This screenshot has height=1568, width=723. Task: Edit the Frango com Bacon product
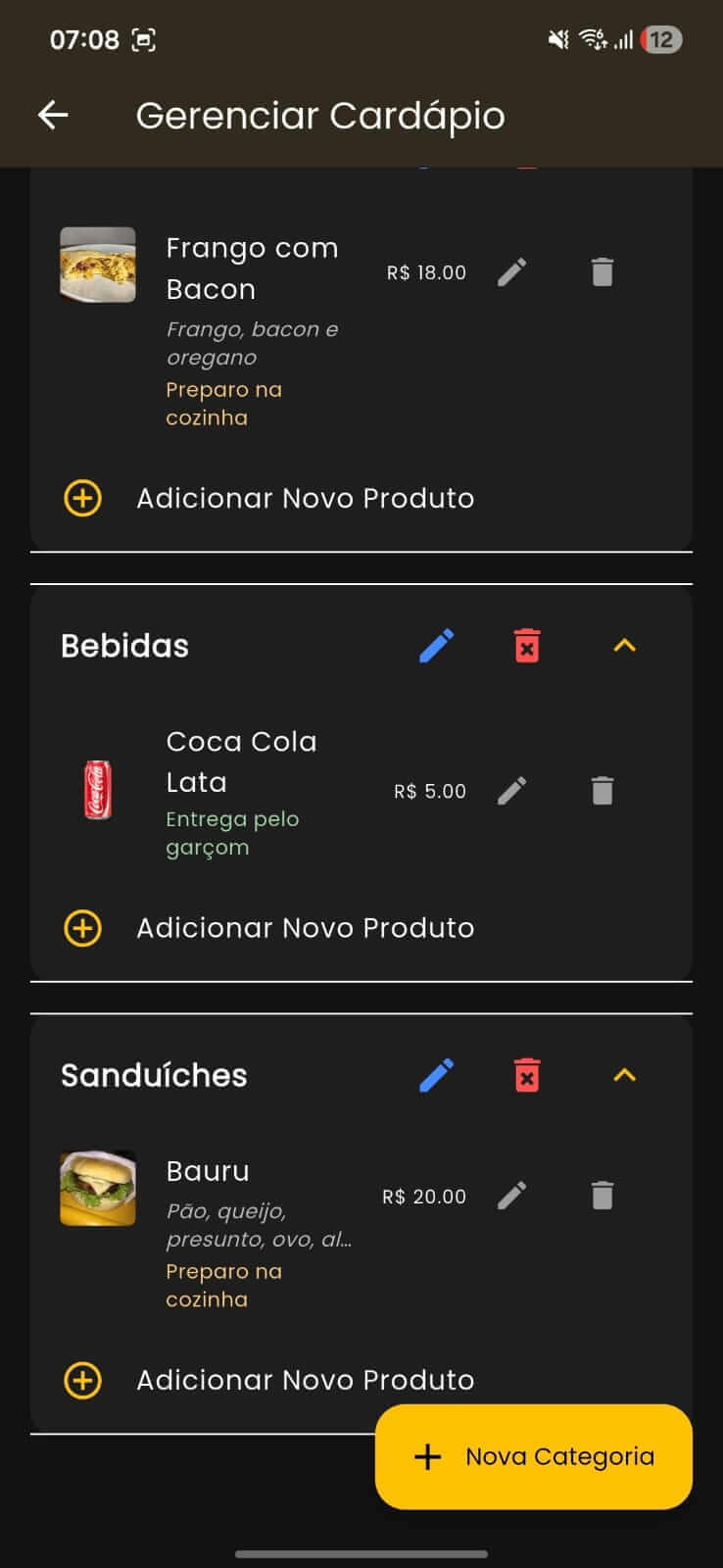click(511, 271)
